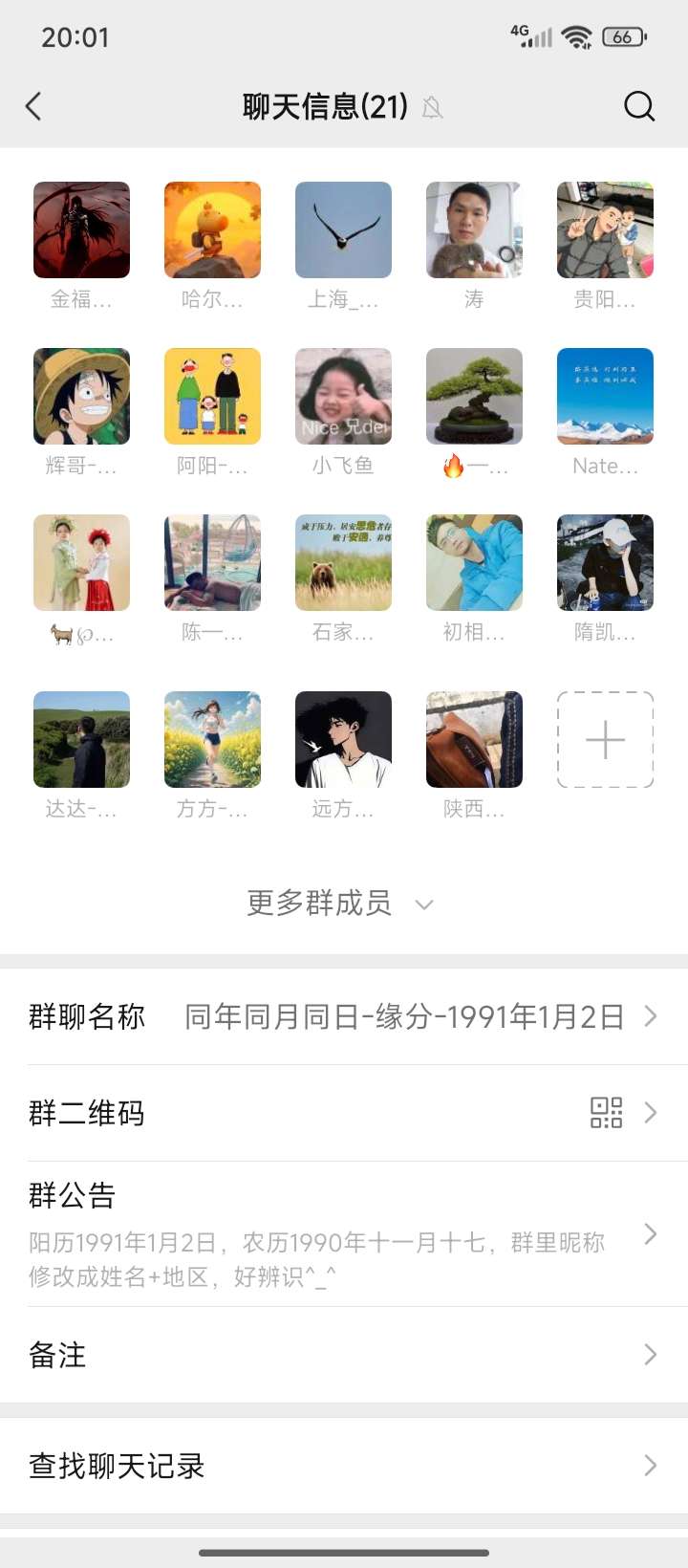This screenshot has height=1568, width=688.
Task: Open search icon in top bar
Action: point(638,106)
